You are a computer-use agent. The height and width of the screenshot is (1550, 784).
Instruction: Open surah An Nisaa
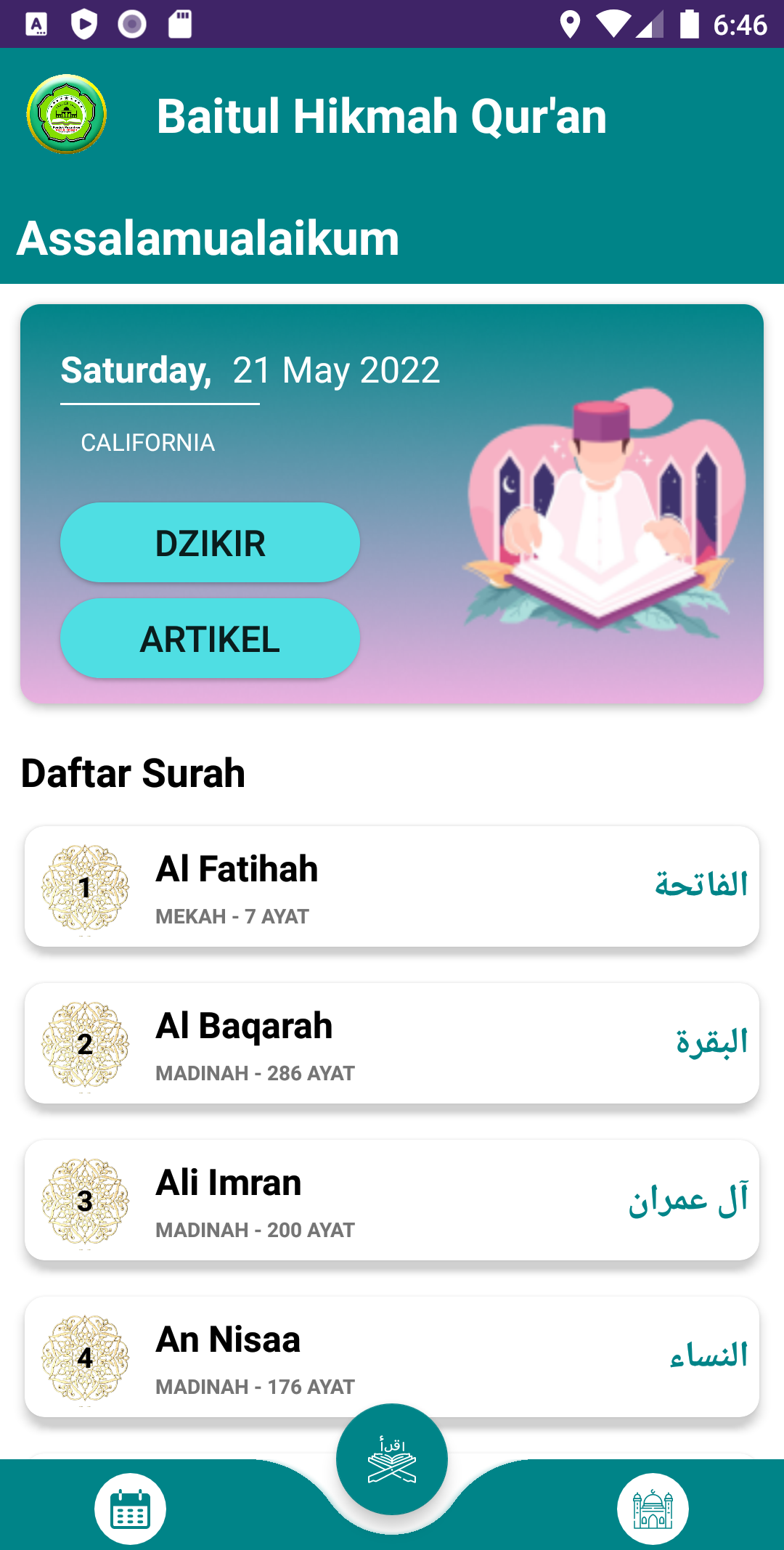click(392, 1357)
